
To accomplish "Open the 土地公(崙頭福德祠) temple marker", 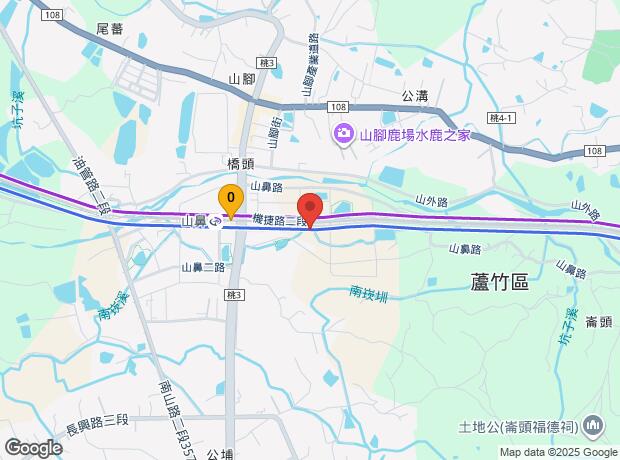I will (595, 427).
